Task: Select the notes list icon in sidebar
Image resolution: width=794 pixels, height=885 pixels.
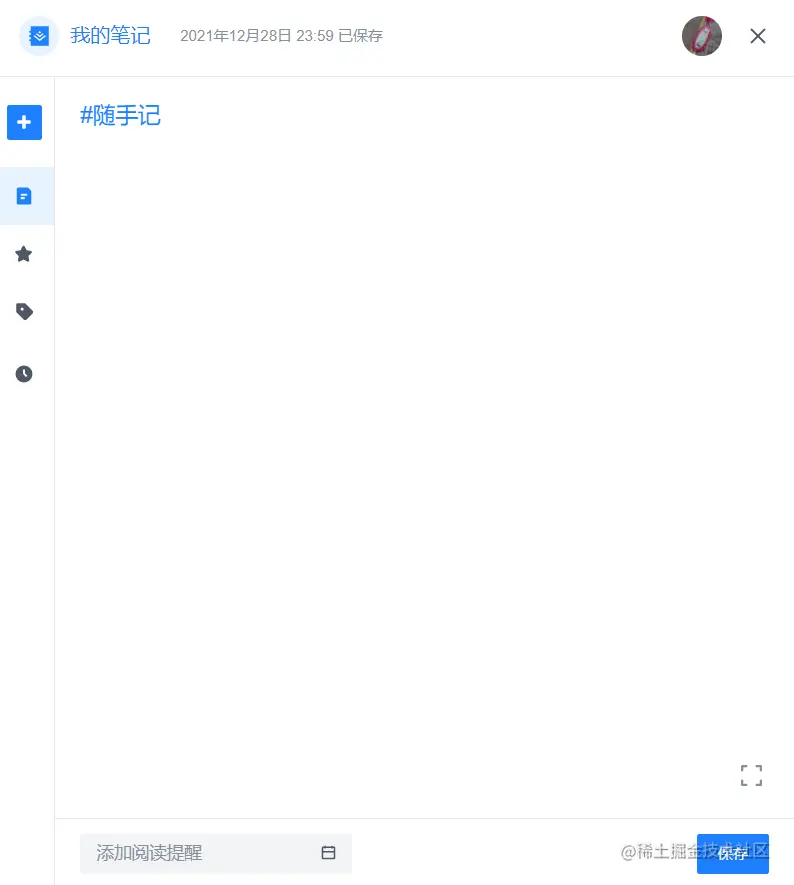Action: [24, 196]
